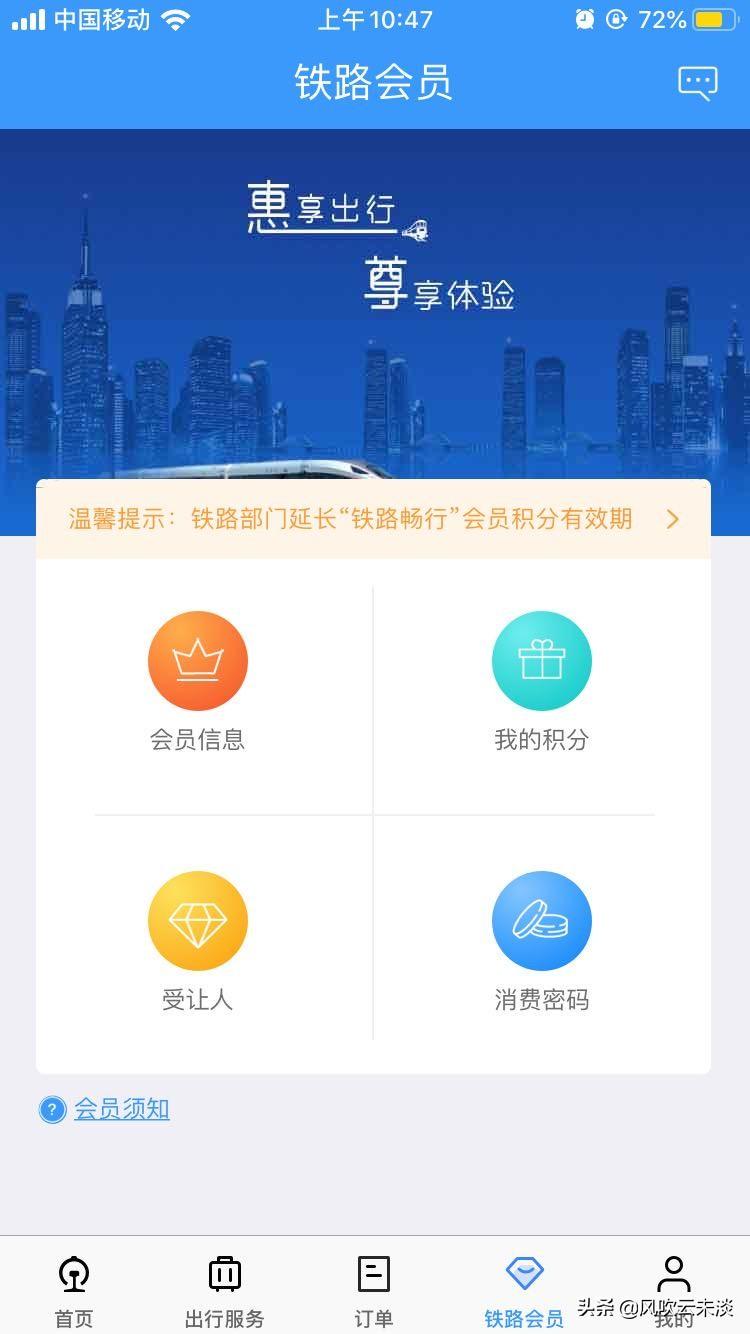Switch to the 首页 tab
This screenshot has height=1334, width=750.
73,1290
